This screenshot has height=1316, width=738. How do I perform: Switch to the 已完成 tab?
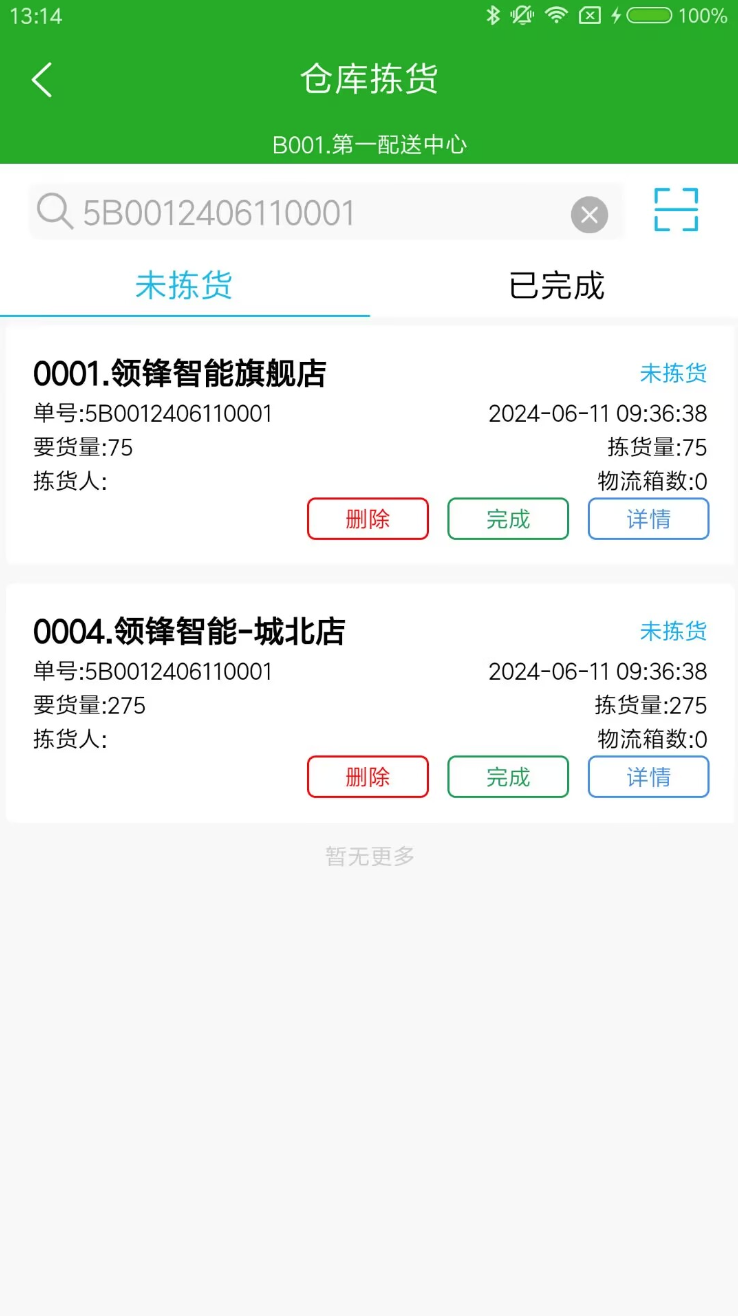pos(556,286)
